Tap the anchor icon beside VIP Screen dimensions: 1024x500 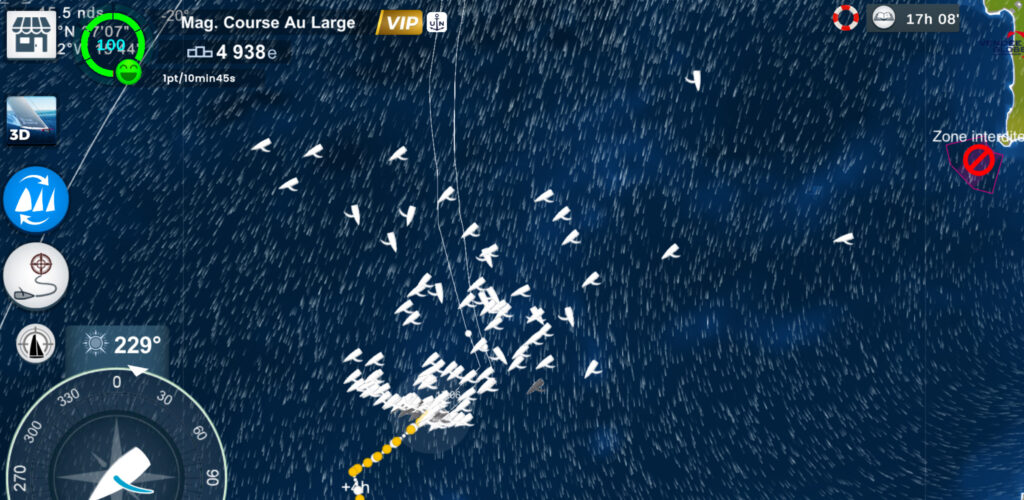click(437, 23)
